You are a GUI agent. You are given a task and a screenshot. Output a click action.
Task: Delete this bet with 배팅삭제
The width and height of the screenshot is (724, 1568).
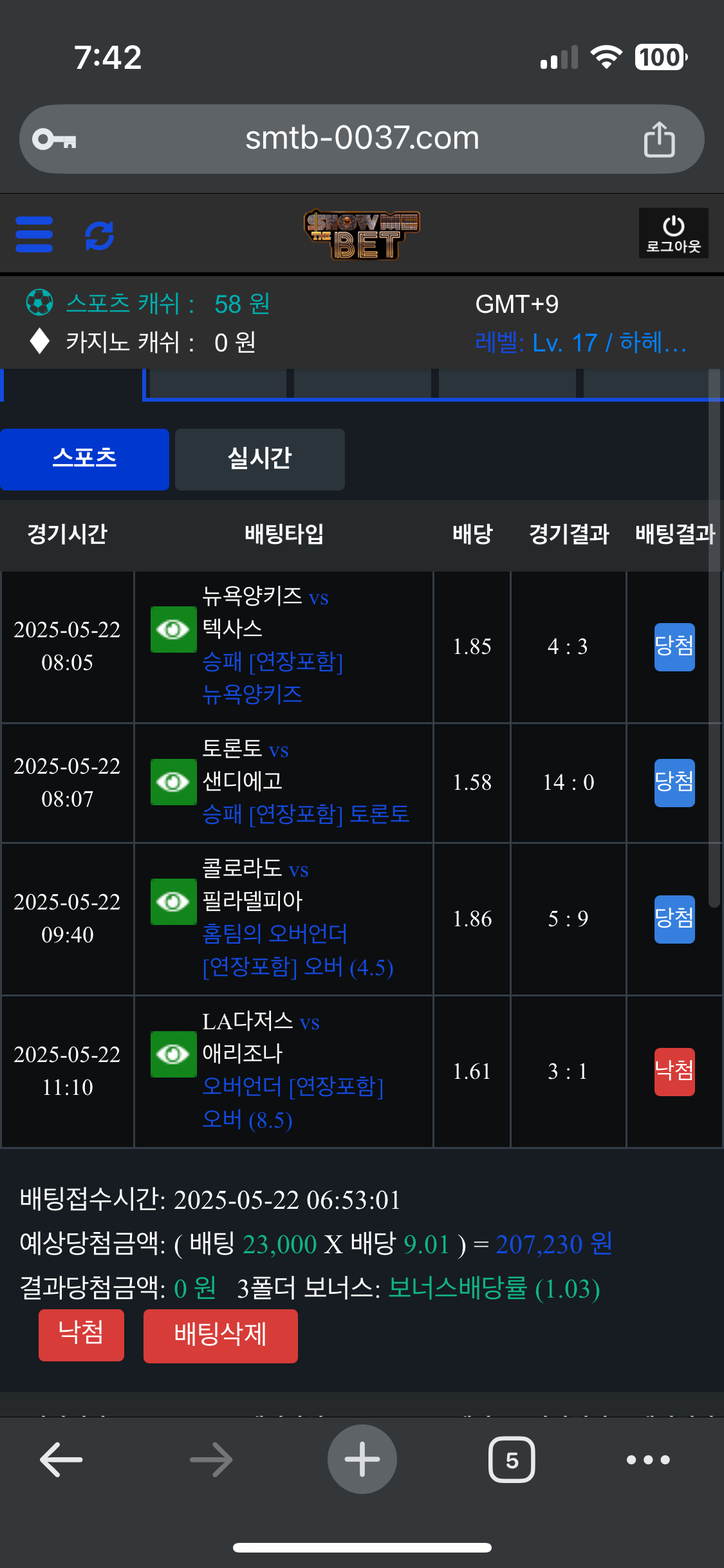pos(220,1336)
